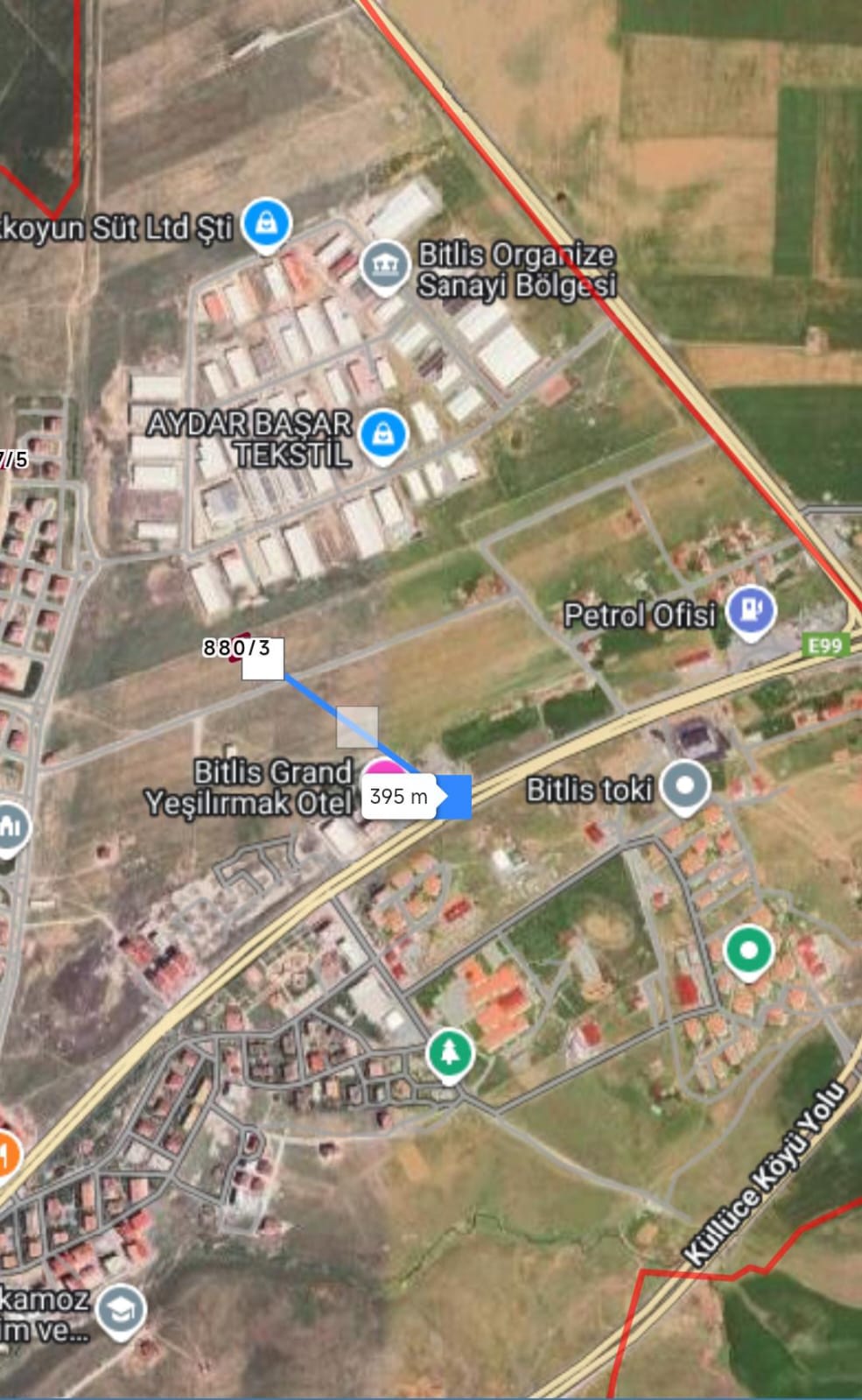862x1400 pixels.
Task: Tap the green park pin with tree icon
Action: pyautogui.click(x=450, y=1053)
